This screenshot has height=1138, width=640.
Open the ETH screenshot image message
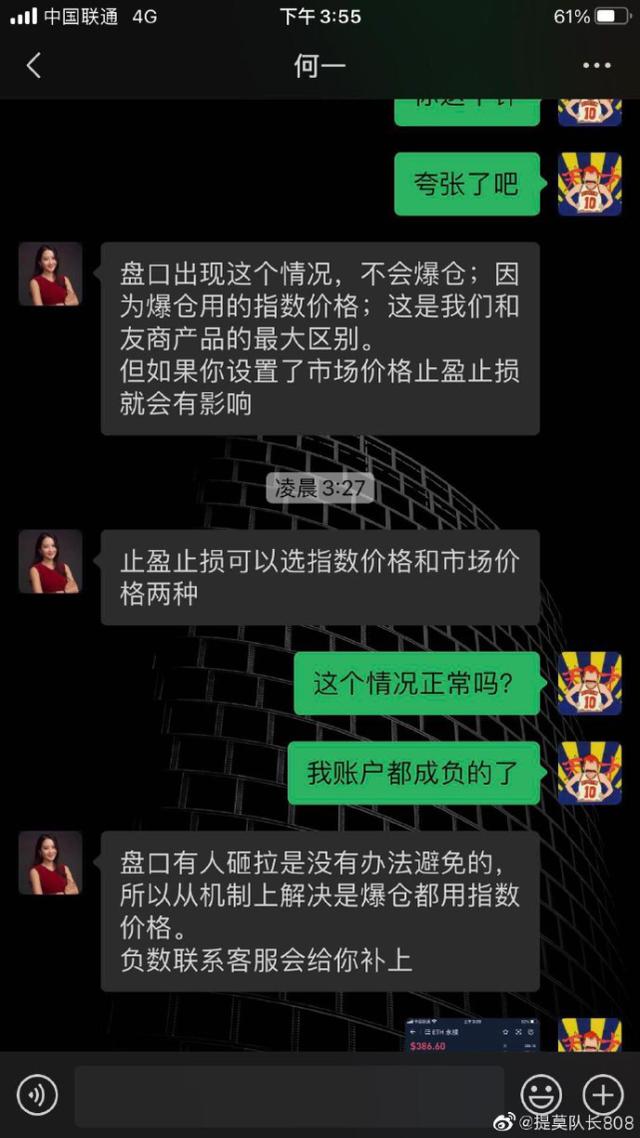coord(472,1034)
